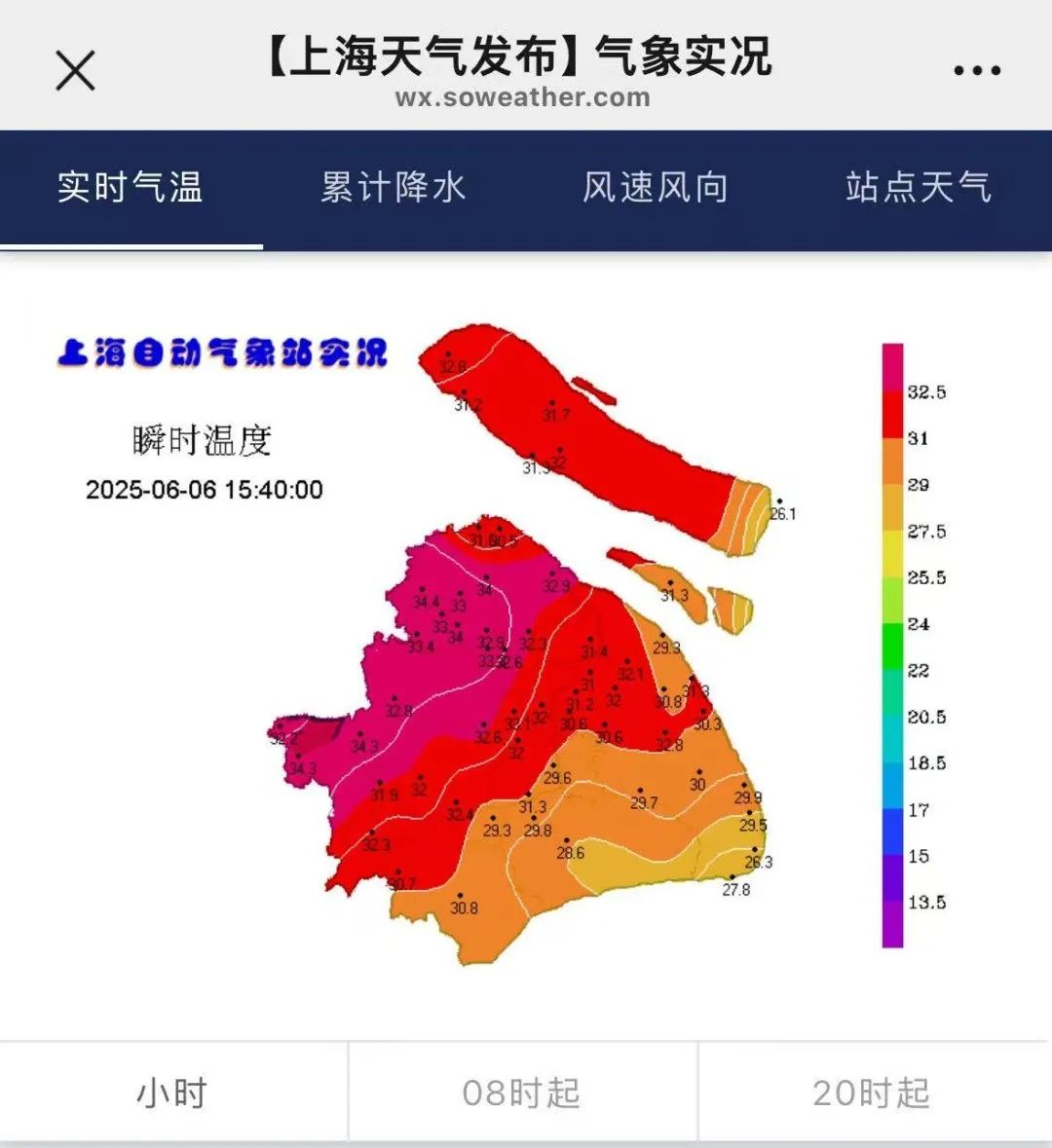Screen dimensions: 1052x1148
Task: Choose the 08时起 option
Action: [x=522, y=1092]
